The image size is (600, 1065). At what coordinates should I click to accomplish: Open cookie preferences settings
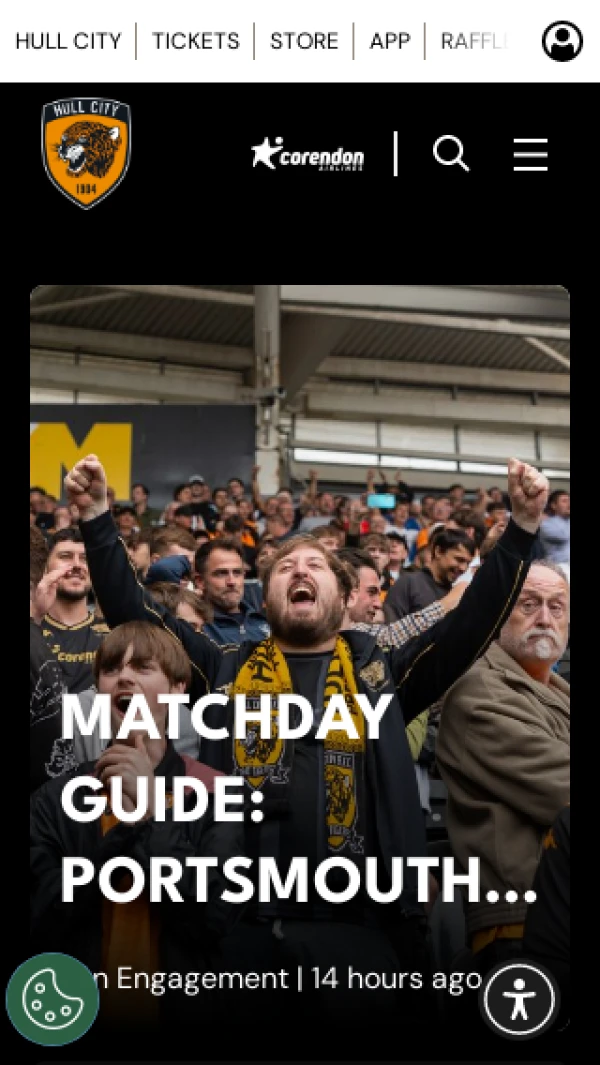click(x=52, y=999)
